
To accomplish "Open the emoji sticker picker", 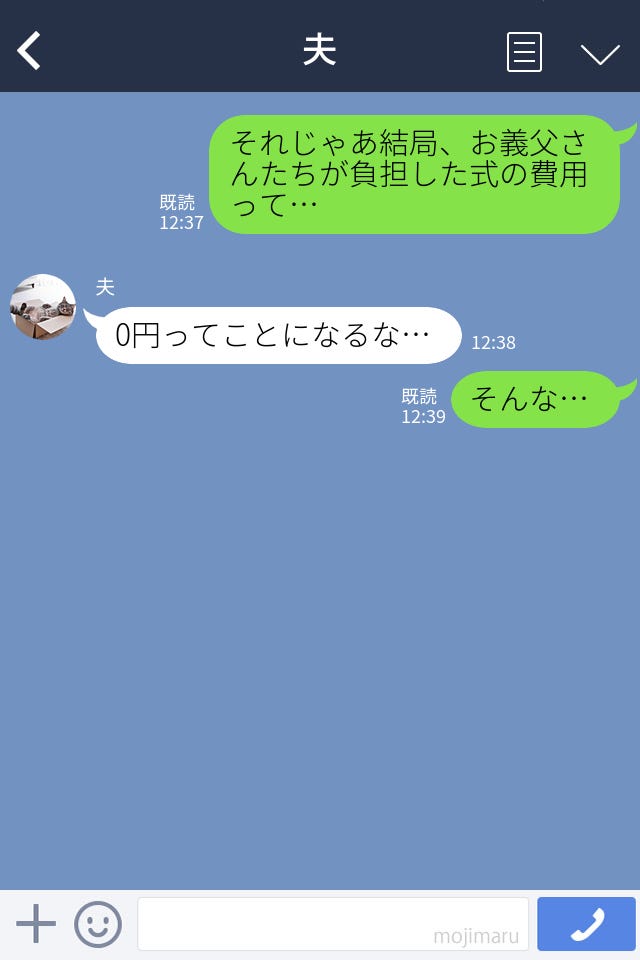I will coord(98,924).
